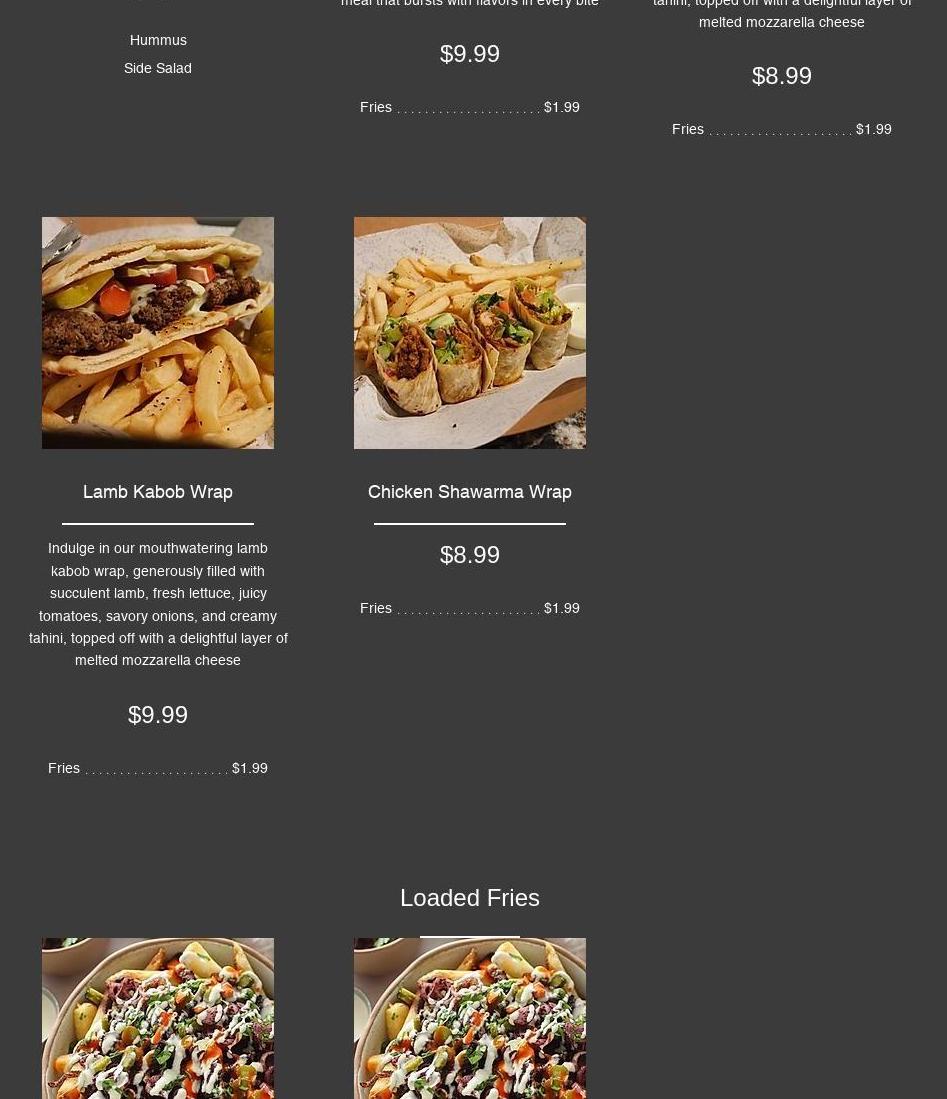Open the Chicken Shawarma Wrap photo
This screenshot has height=1099, width=947.
pyautogui.click(x=470, y=333)
